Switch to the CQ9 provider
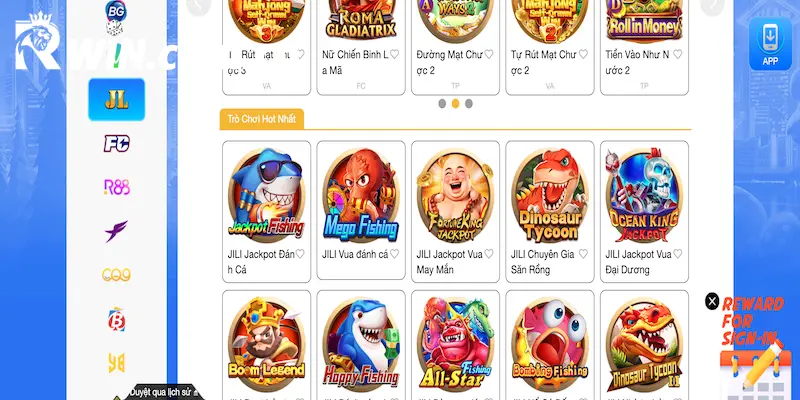 pyautogui.click(x=117, y=274)
